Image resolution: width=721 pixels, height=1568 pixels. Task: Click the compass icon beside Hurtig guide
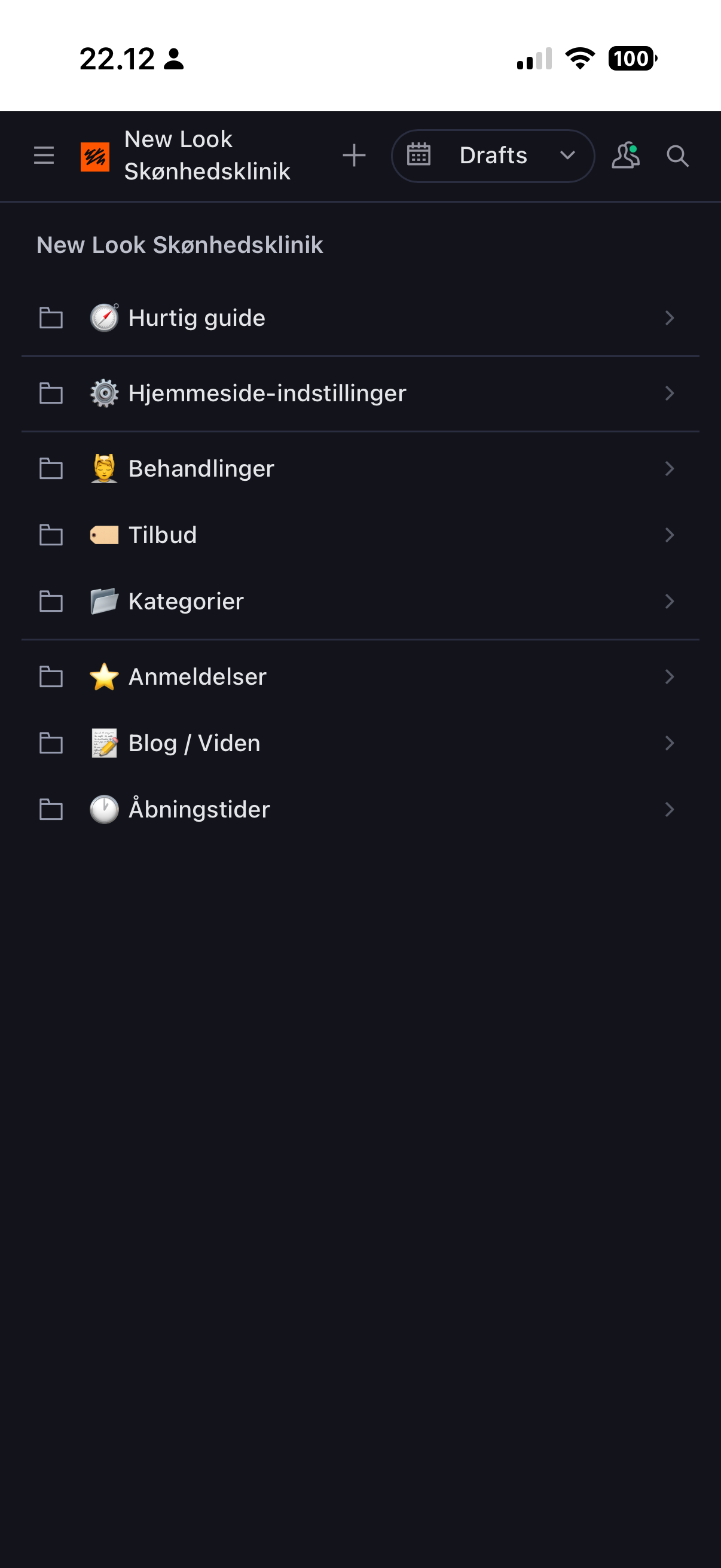(103, 317)
